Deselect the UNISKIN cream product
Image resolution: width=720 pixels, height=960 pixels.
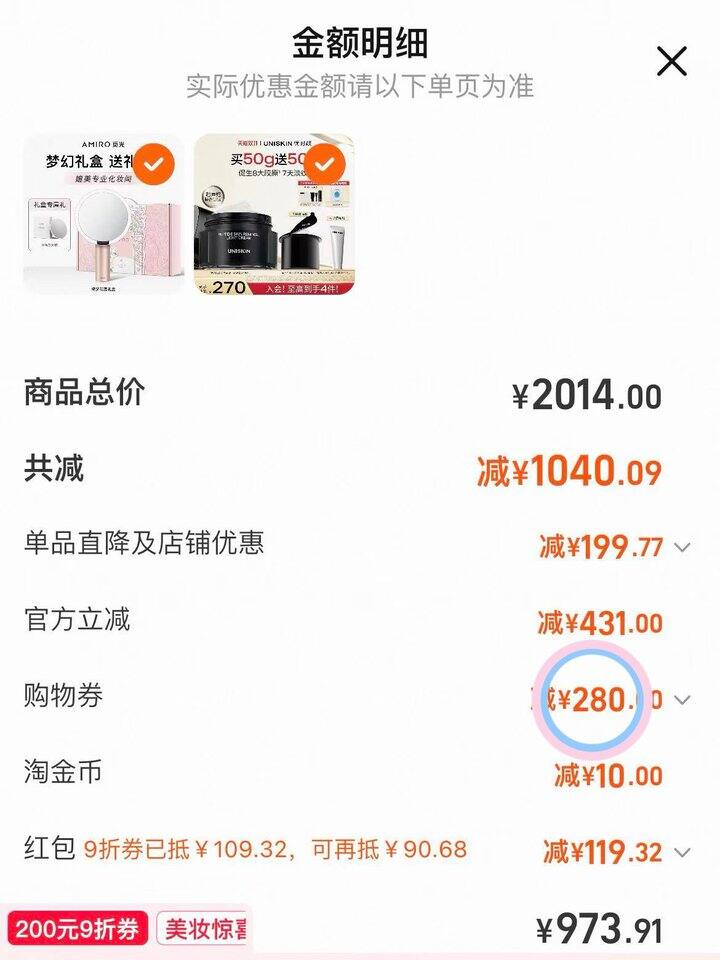[x=324, y=165]
